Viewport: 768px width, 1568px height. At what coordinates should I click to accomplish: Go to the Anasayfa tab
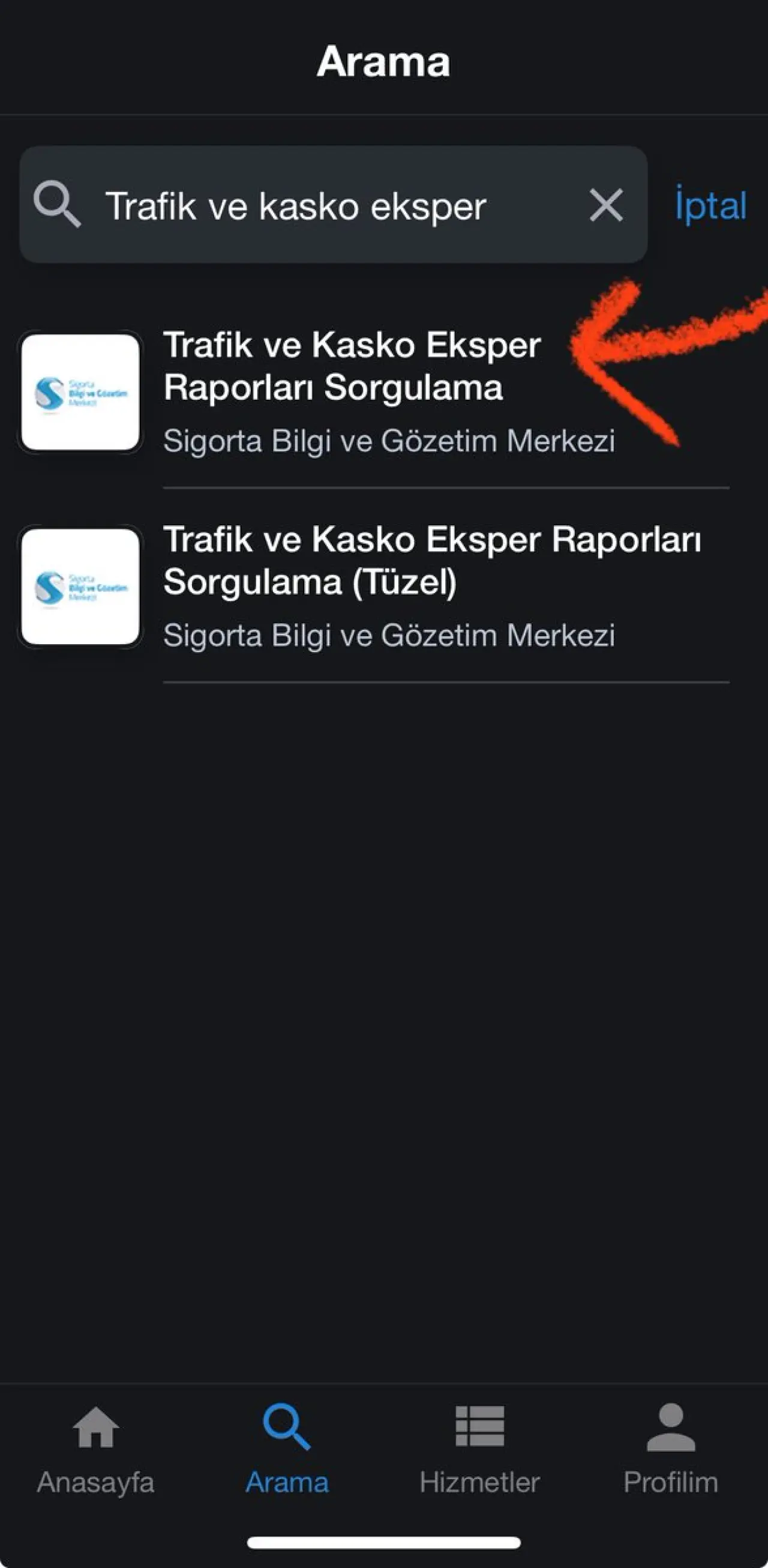coord(95,1450)
